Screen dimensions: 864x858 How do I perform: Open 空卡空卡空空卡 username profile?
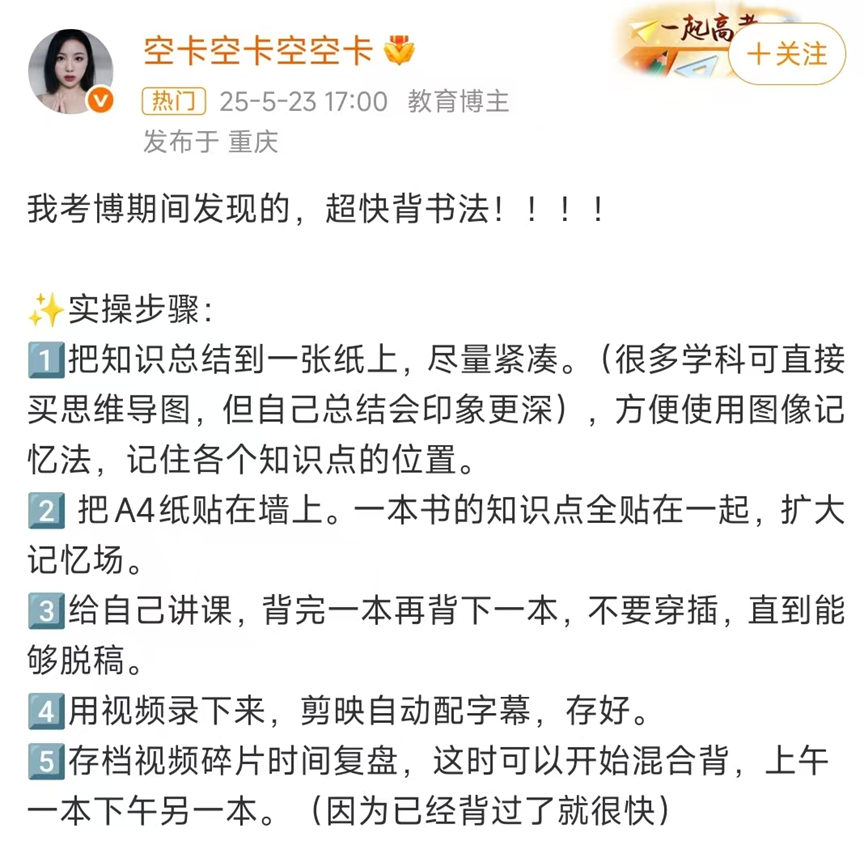(257, 52)
